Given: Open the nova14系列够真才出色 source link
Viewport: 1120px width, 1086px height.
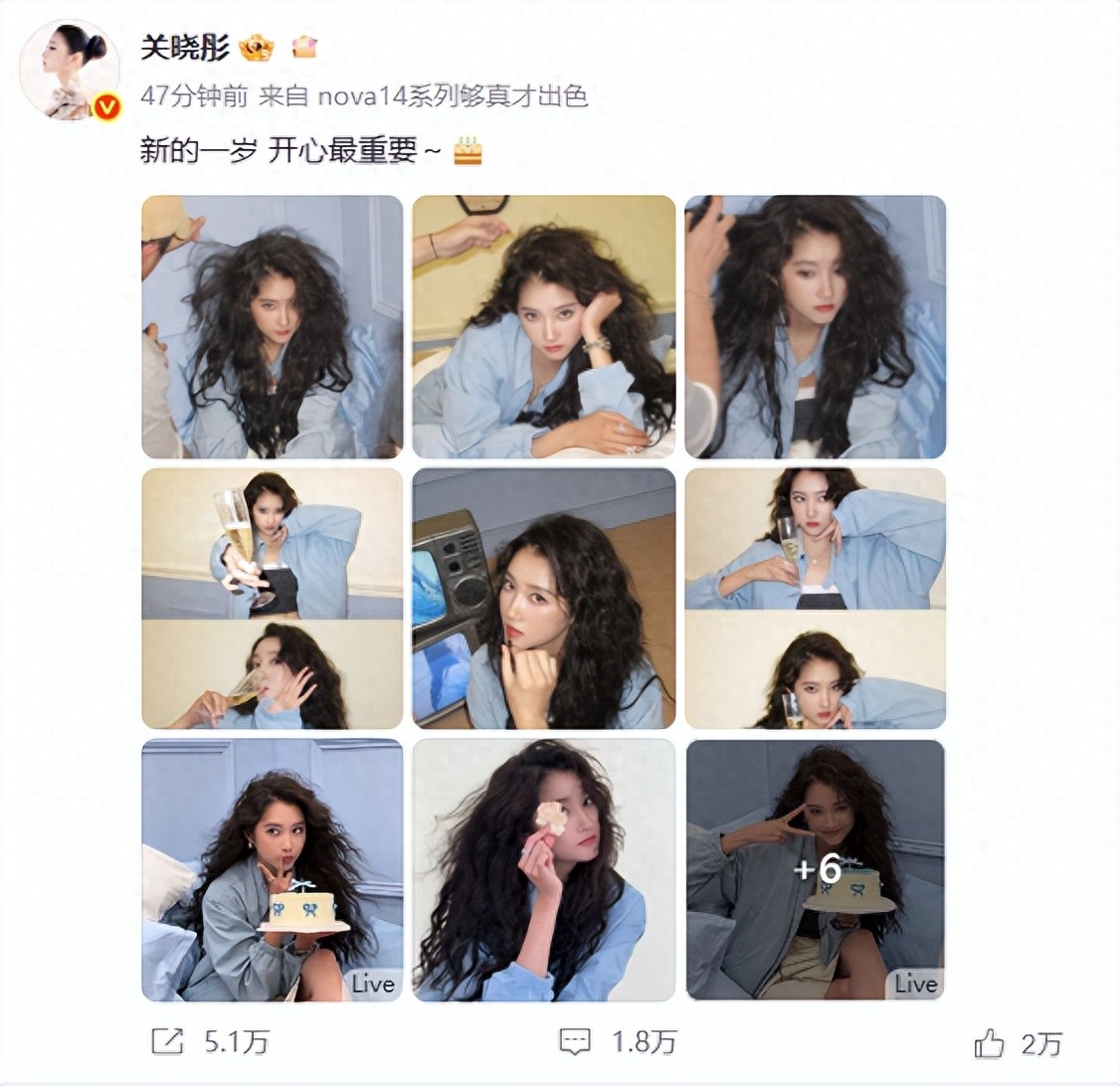Looking at the screenshot, I should tap(453, 95).
